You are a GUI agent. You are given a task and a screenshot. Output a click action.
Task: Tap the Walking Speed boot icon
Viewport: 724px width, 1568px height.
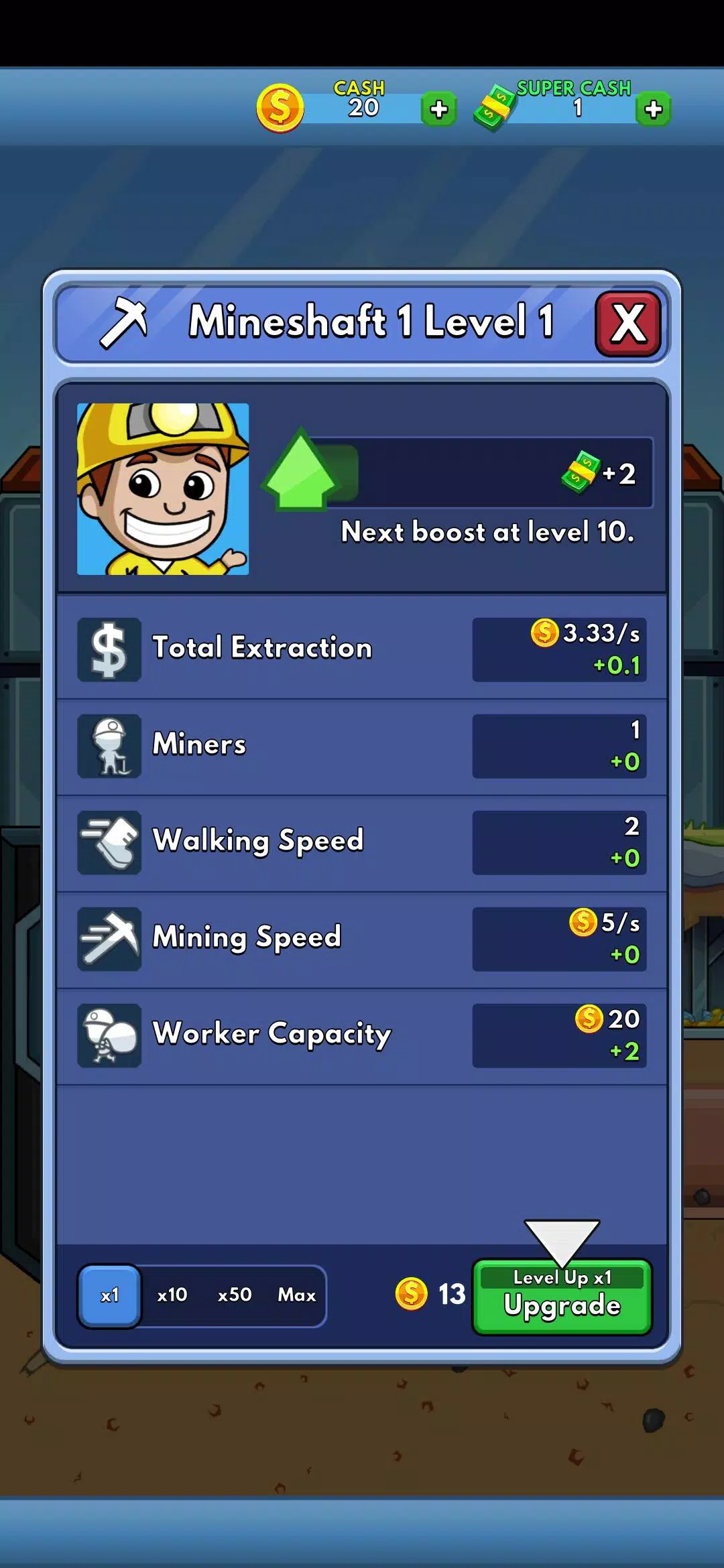click(109, 841)
